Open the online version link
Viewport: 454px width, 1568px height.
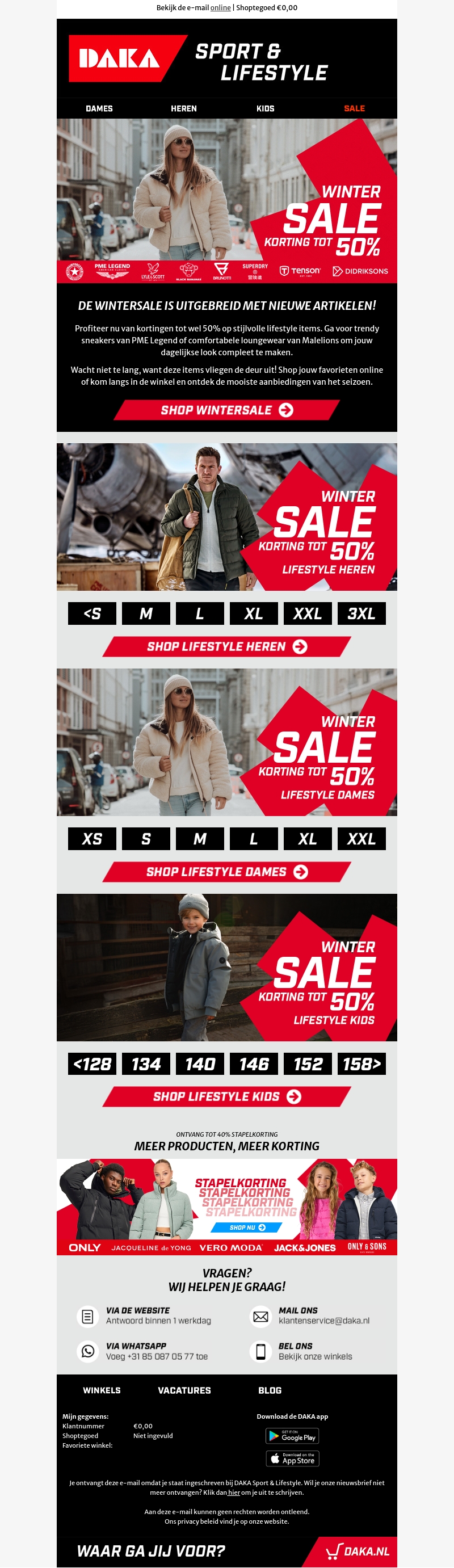220,8
